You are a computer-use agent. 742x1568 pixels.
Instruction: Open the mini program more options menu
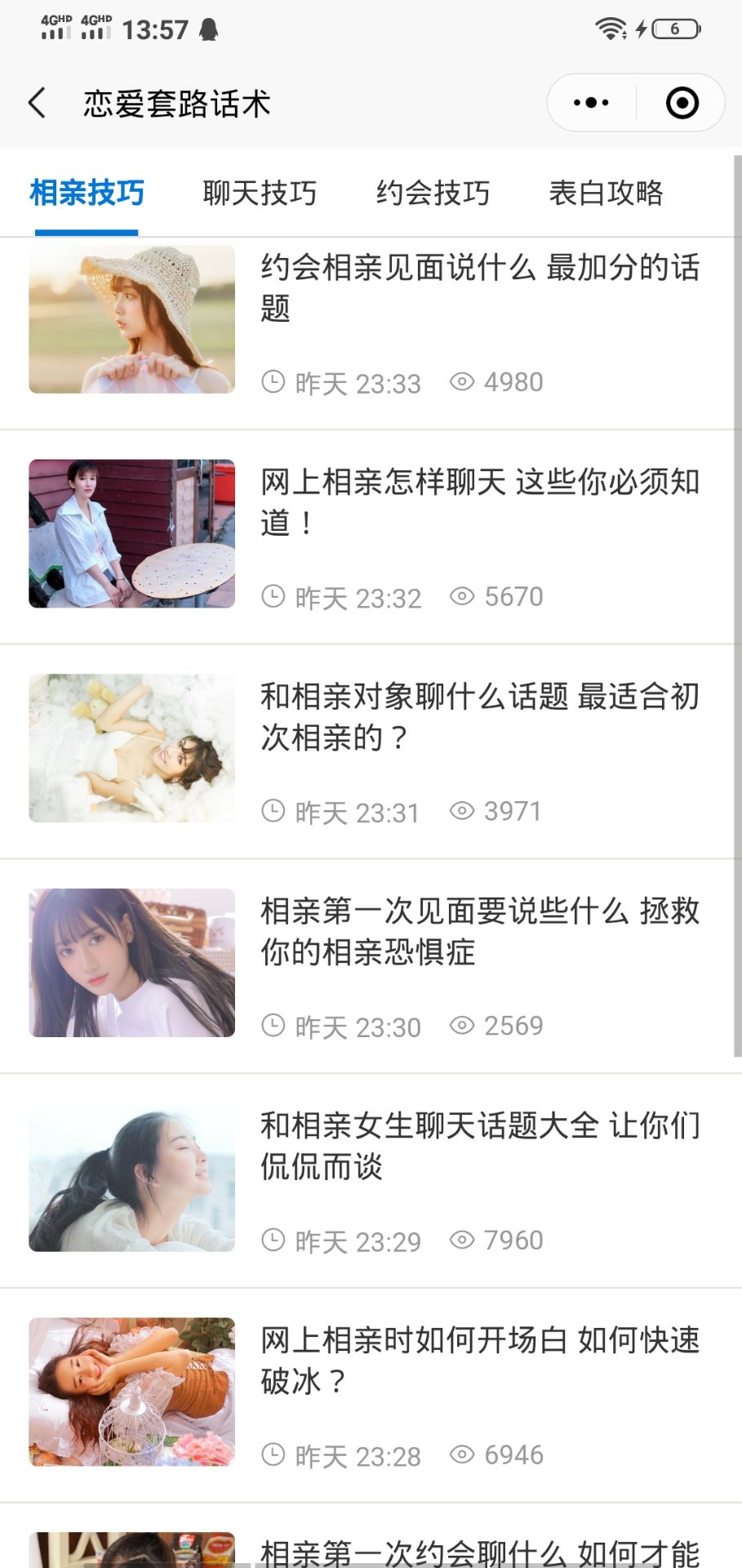coord(591,103)
